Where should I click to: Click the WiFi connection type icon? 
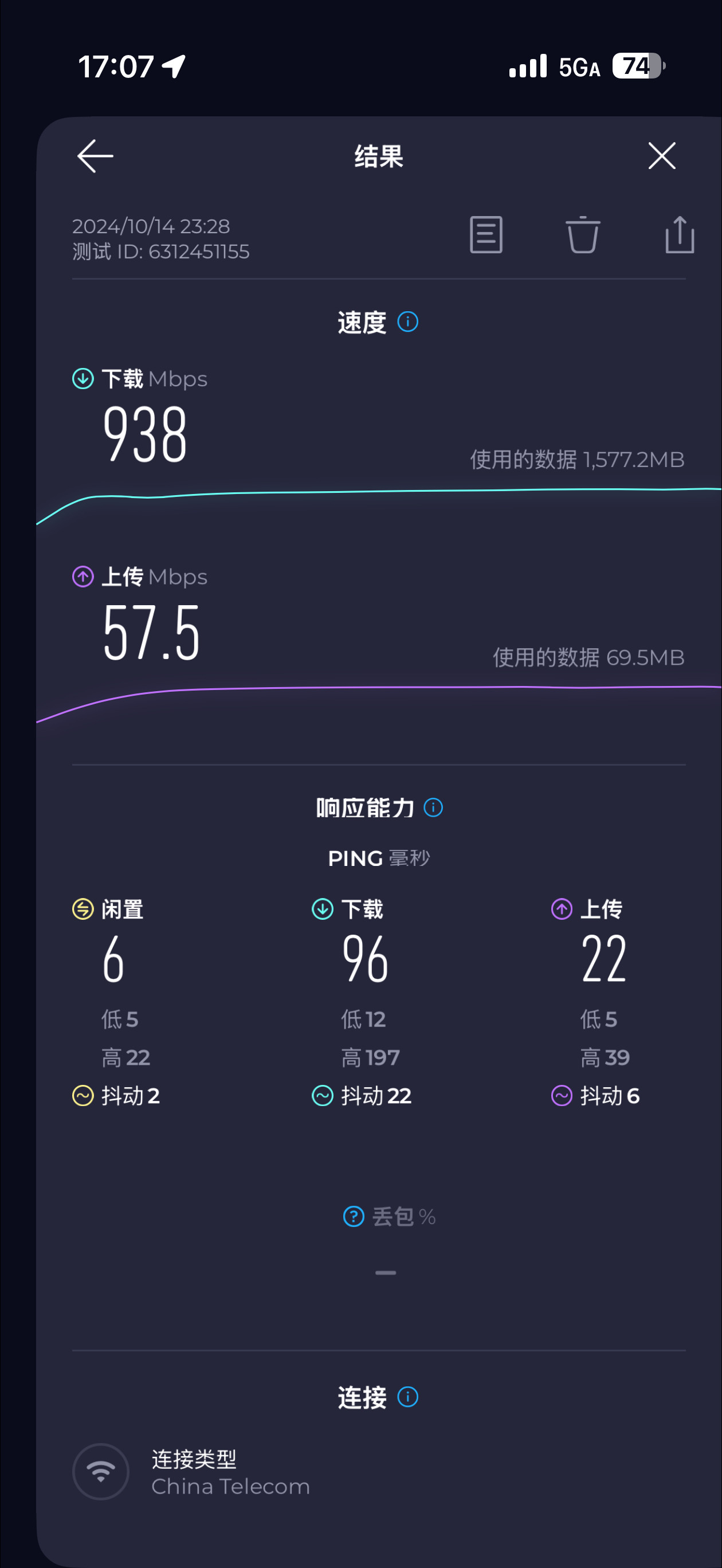click(x=100, y=1472)
